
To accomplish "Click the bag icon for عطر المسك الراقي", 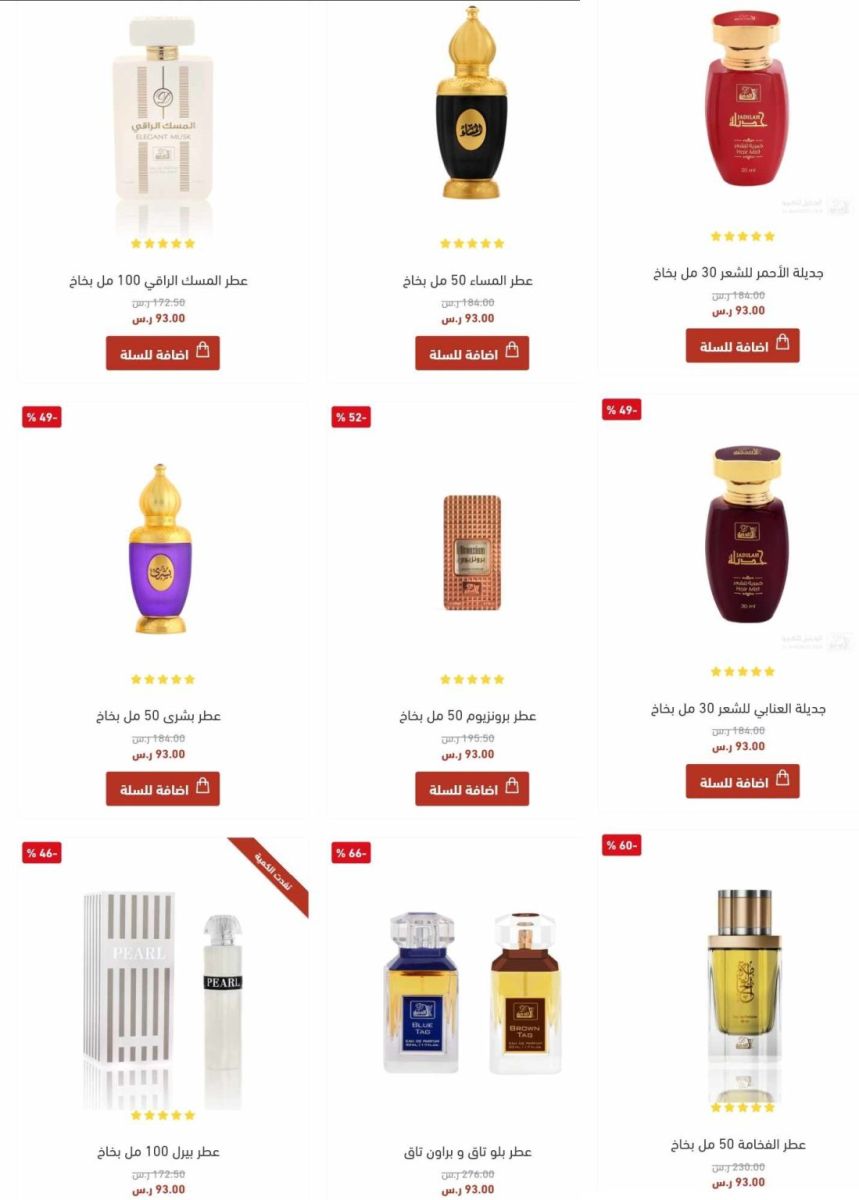I will [x=203, y=350].
